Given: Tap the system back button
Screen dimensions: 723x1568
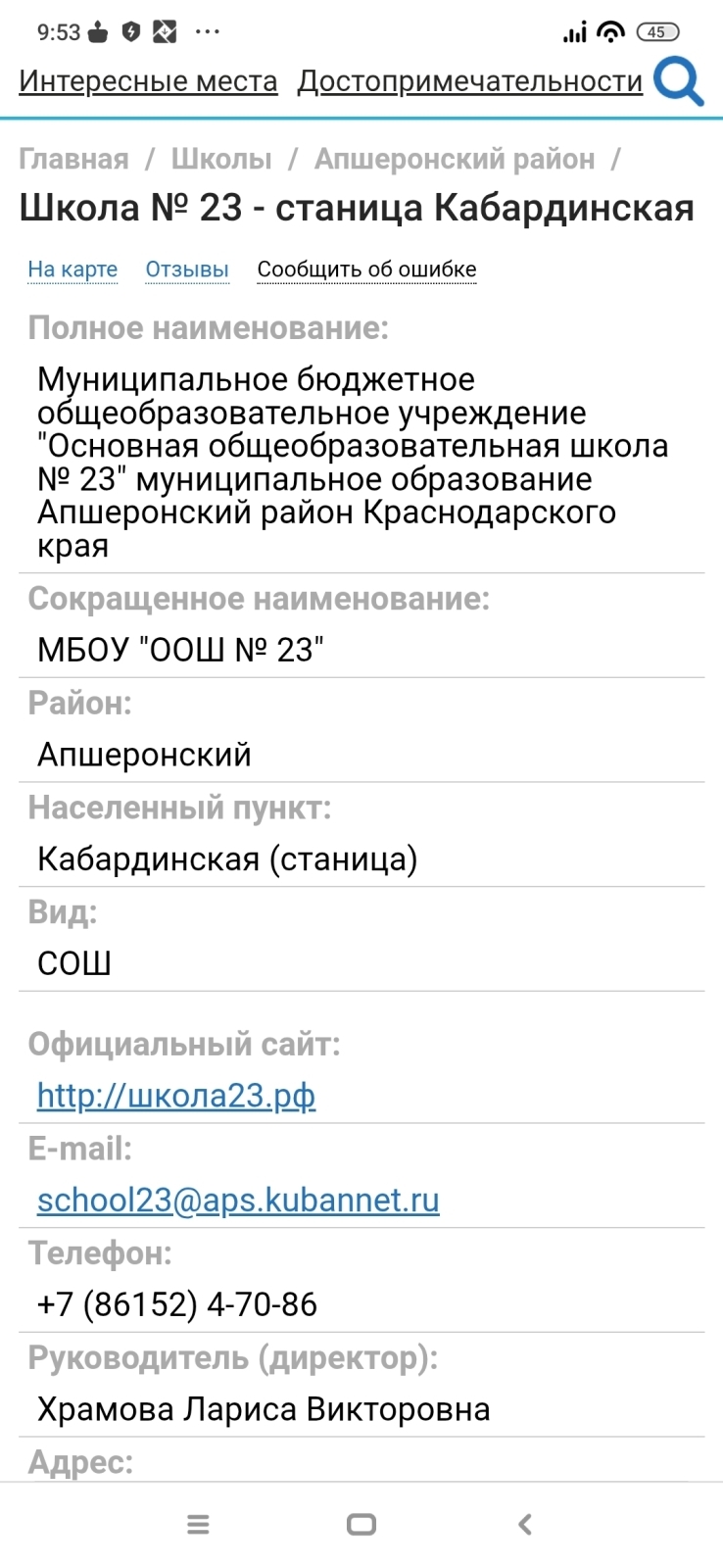Looking at the screenshot, I should point(525,1524).
